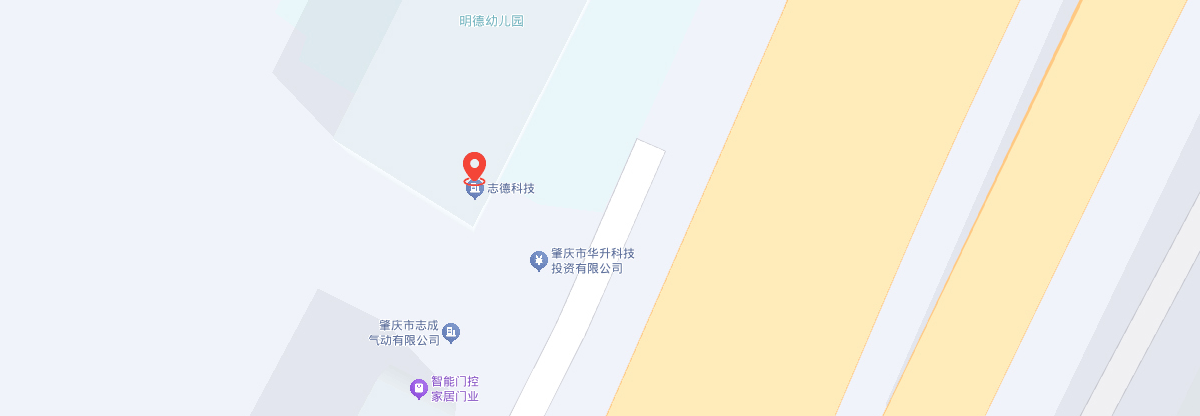Select the 明德幼儿园 place label

click(492, 21)
